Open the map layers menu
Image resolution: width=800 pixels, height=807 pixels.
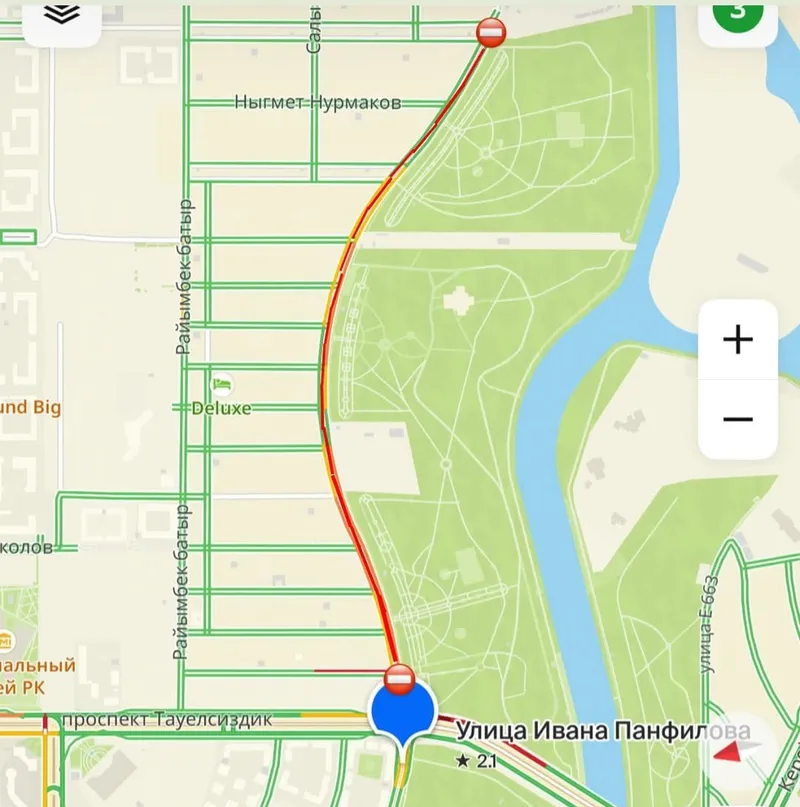point(64,17)
